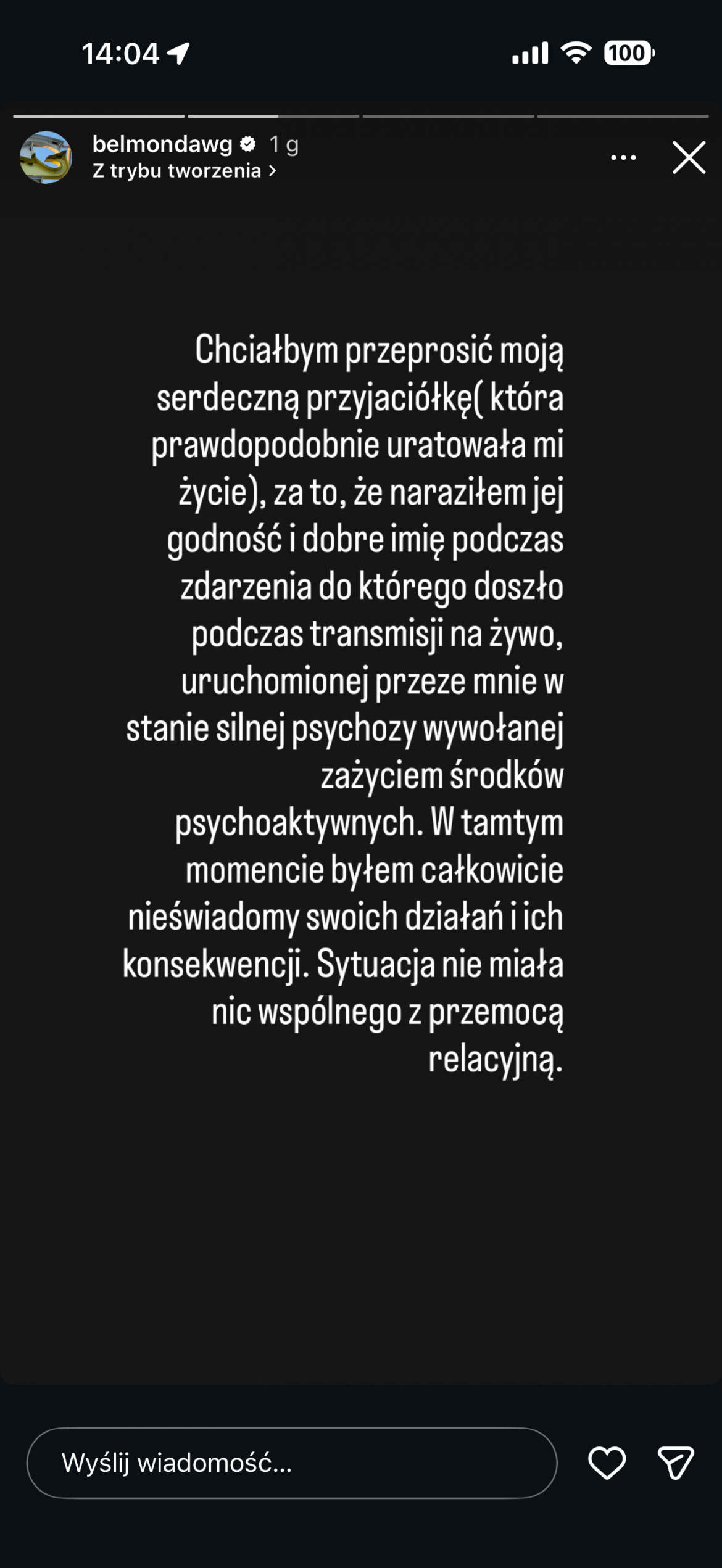The height and width of the screenshot is (1568, 722).
Task: Open belmondawg's profile picture
Action: [x=46, y=157]
